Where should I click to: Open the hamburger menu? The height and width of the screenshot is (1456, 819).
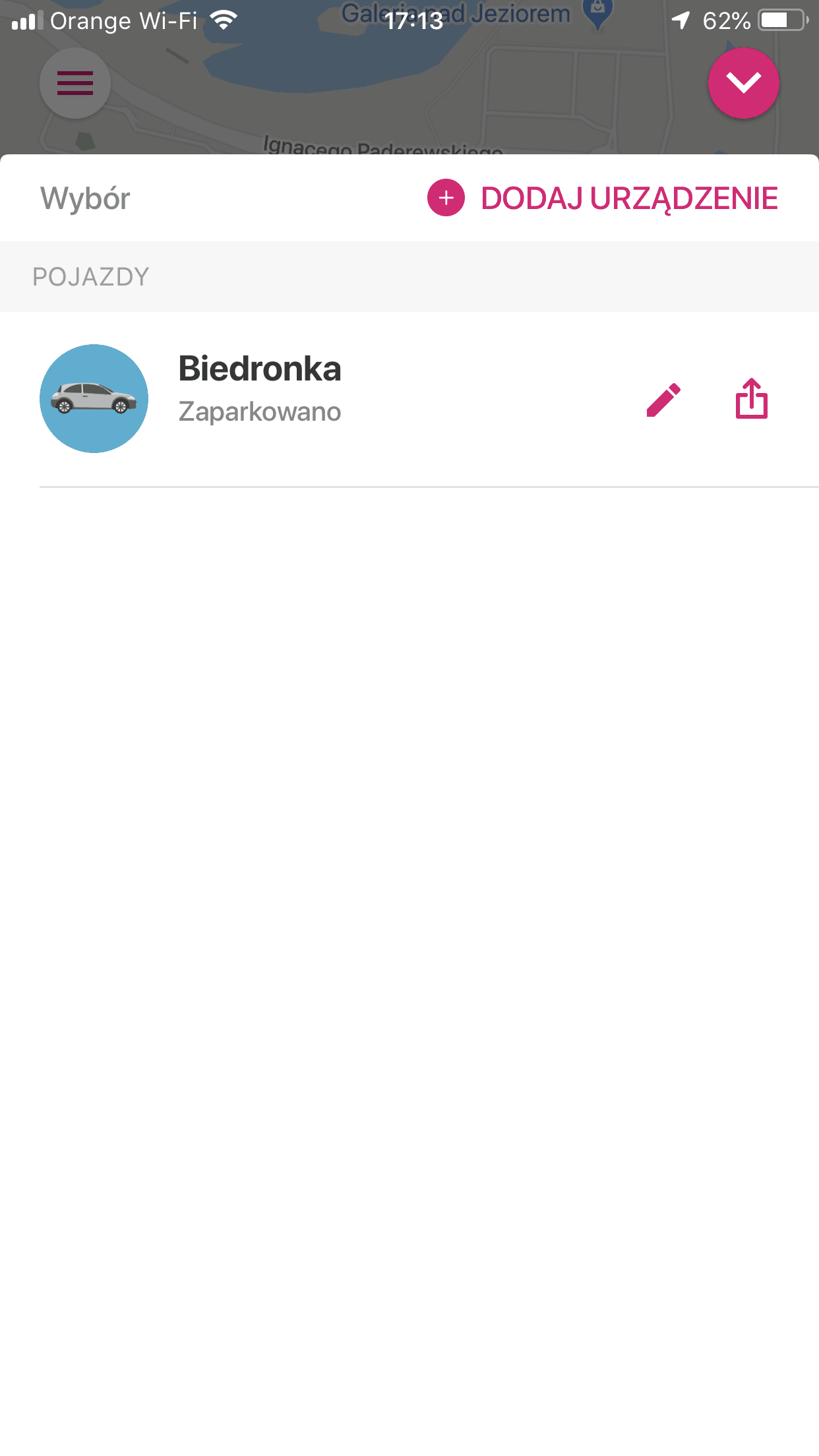coord(75,83)
